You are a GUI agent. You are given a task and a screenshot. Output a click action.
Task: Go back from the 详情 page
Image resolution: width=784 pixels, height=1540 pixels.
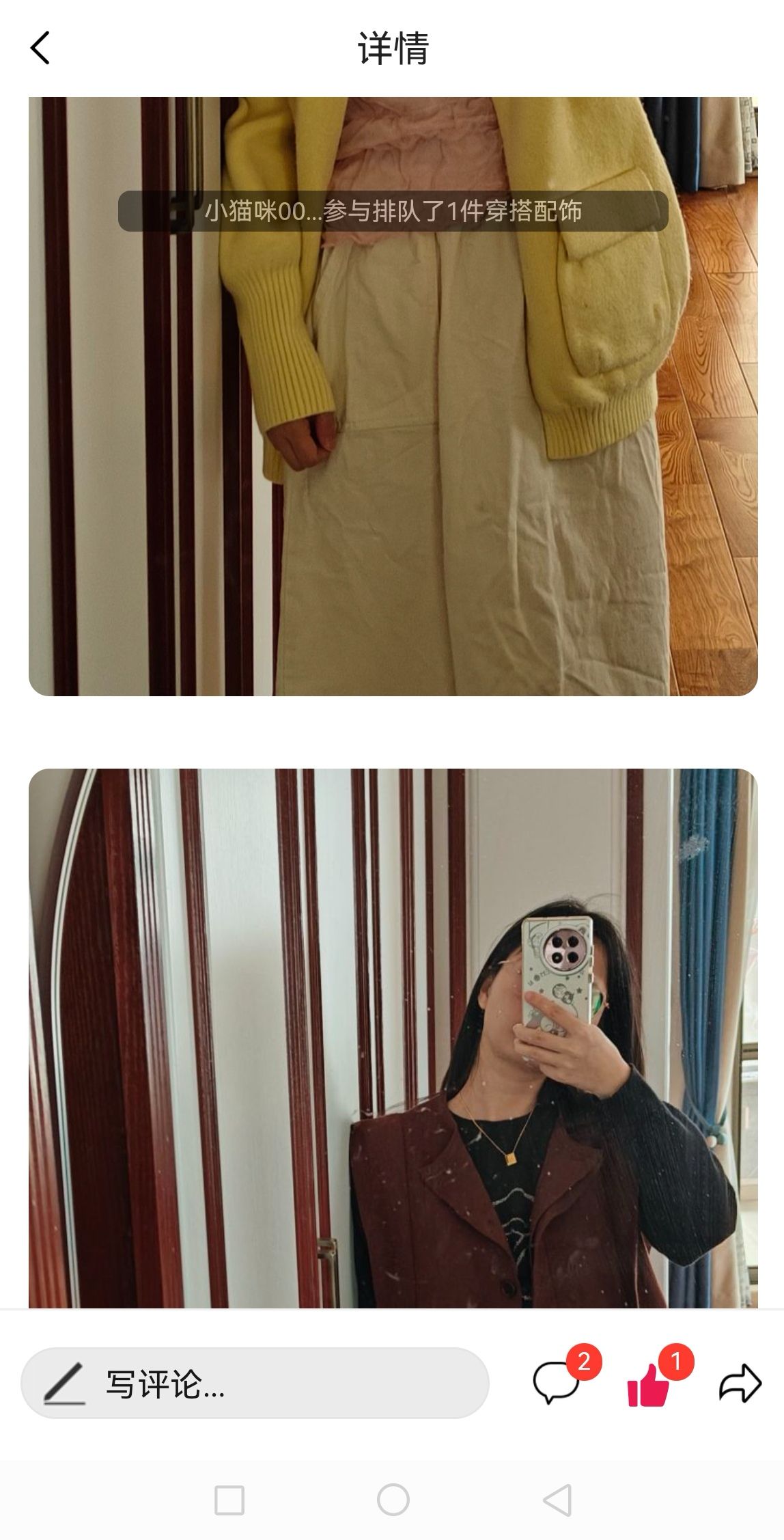[40, 49]
